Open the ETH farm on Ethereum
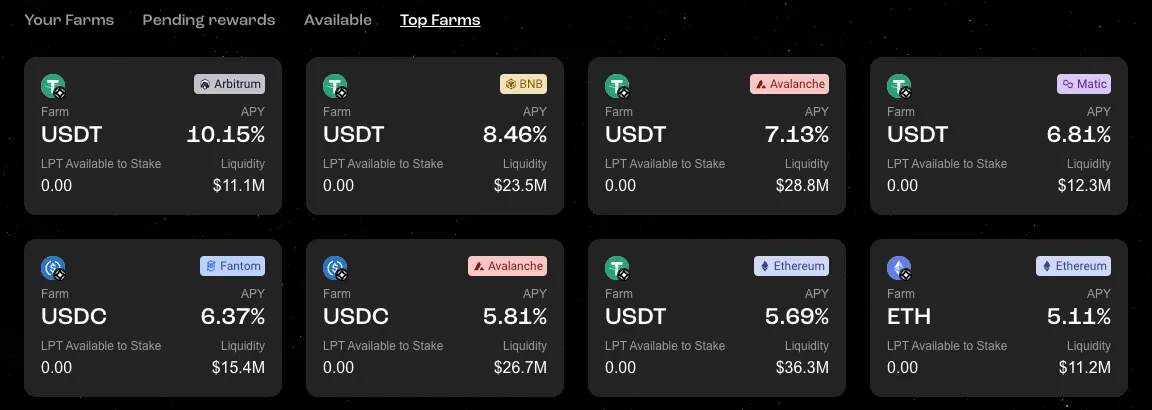The height and width of the screenshot is (410, 1152). tap(999, 318)
